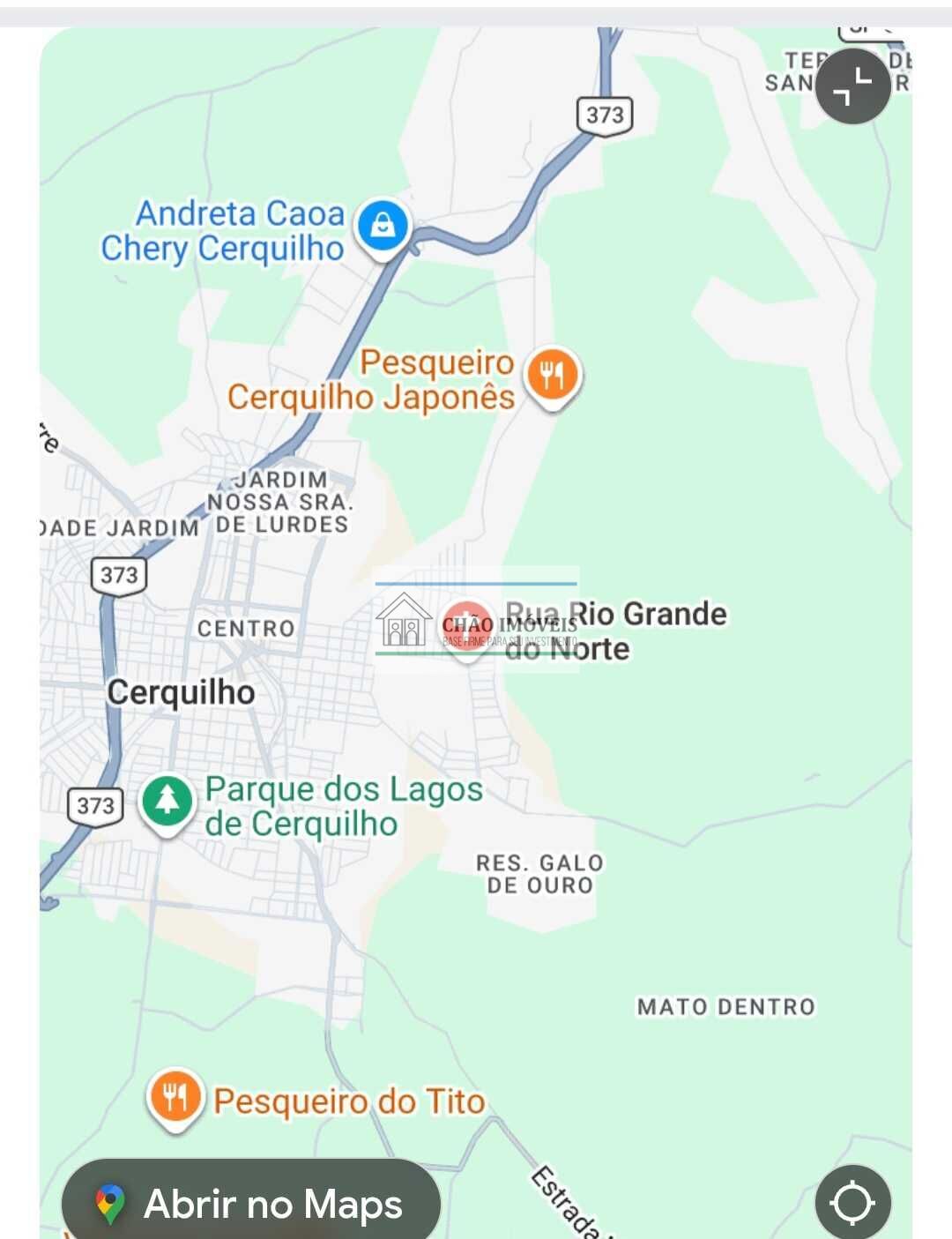Open Pesqueiro Cerquilho Japonês restaurant marker
The width and height of the screenshot is (952, 1239).
click(553, 376)
